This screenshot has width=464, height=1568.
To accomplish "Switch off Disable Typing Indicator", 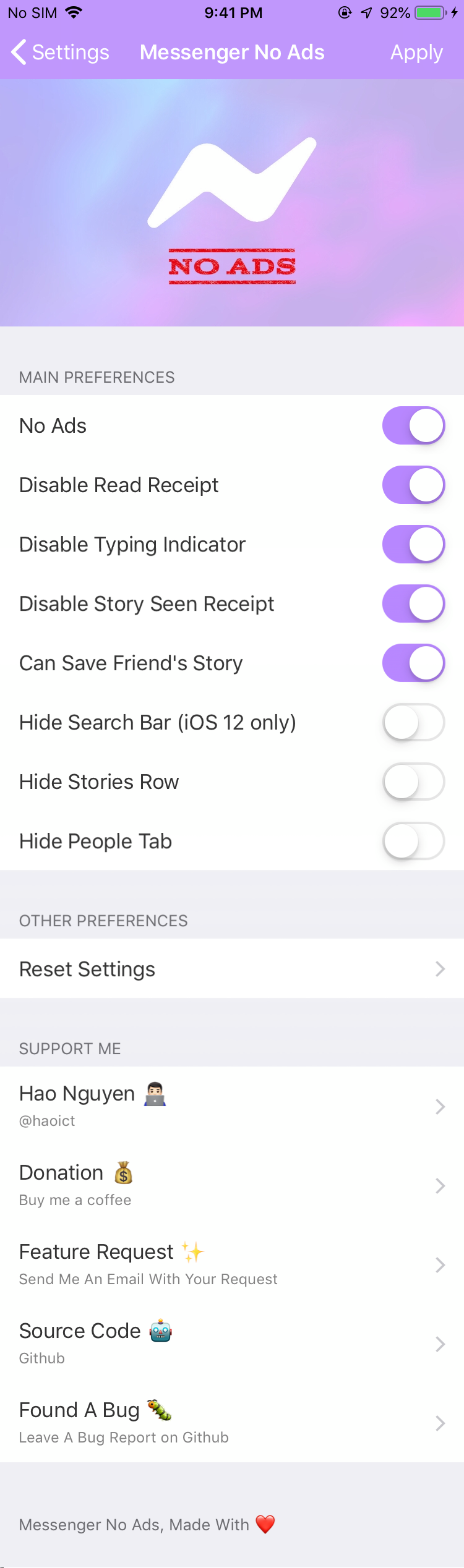I will [413, 544].
